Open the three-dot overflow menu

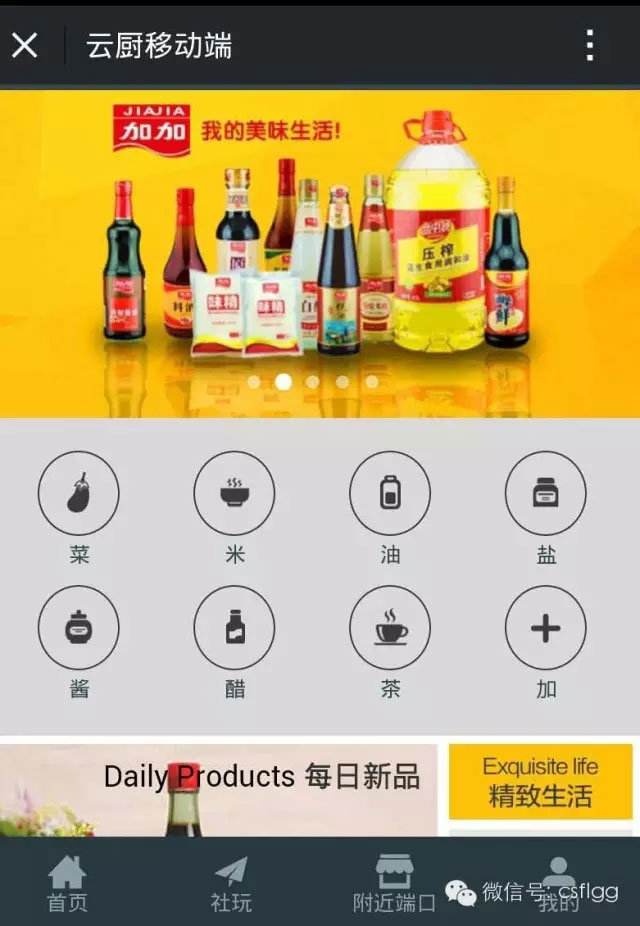click(x=590, y=45)
